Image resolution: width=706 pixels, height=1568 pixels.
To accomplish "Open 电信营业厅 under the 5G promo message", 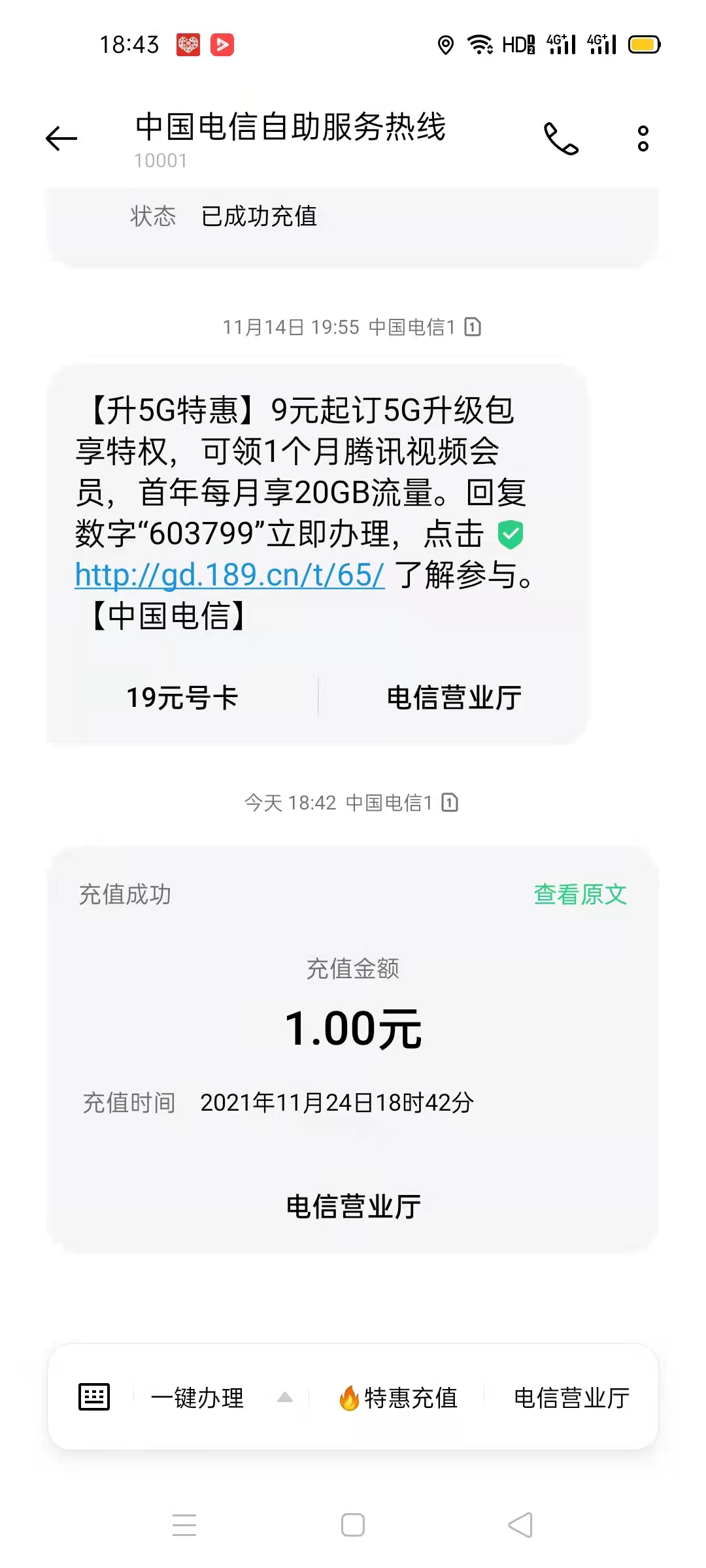I will pos(454,698).
